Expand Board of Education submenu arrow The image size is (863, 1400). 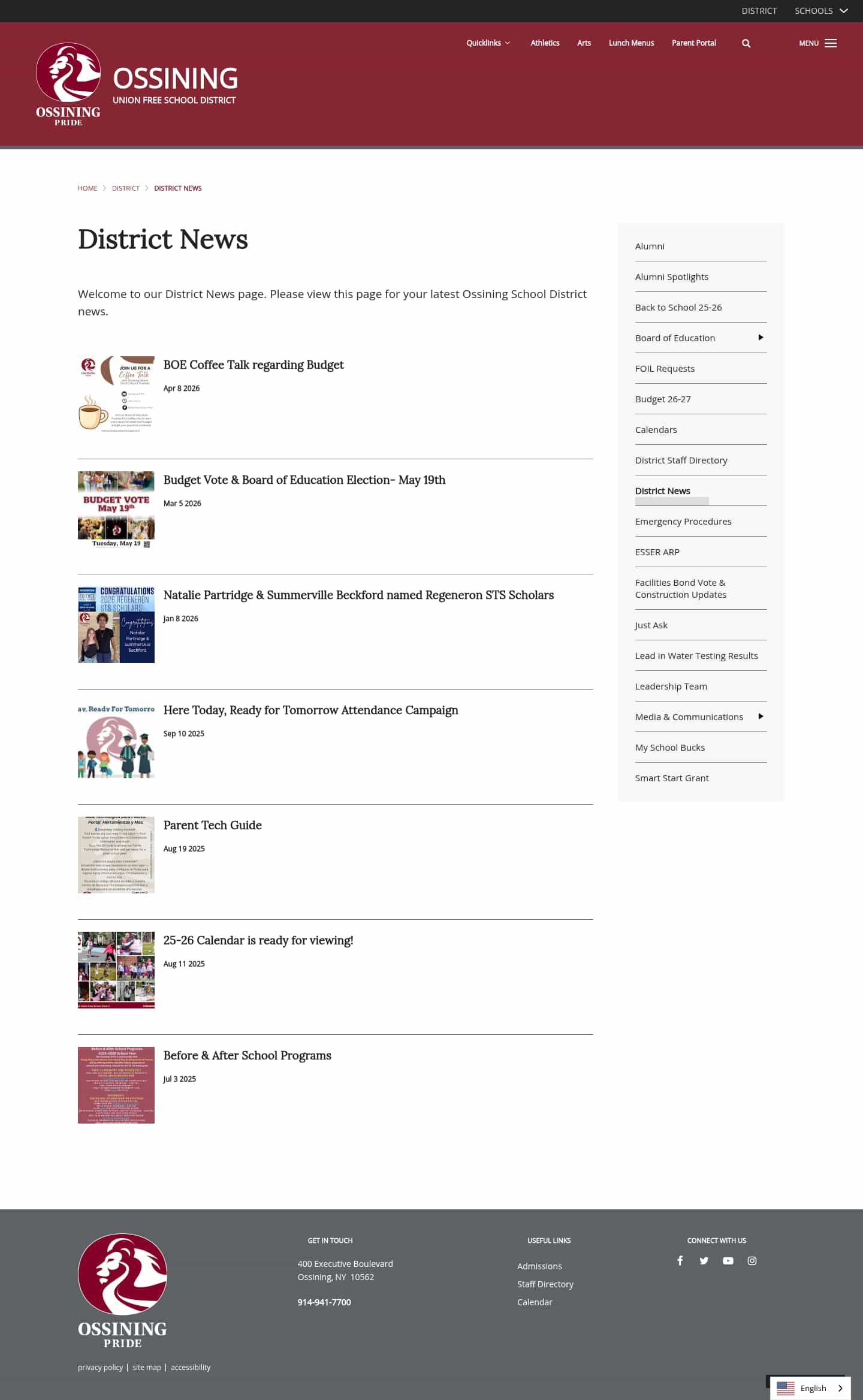click(x=761, y=338)
